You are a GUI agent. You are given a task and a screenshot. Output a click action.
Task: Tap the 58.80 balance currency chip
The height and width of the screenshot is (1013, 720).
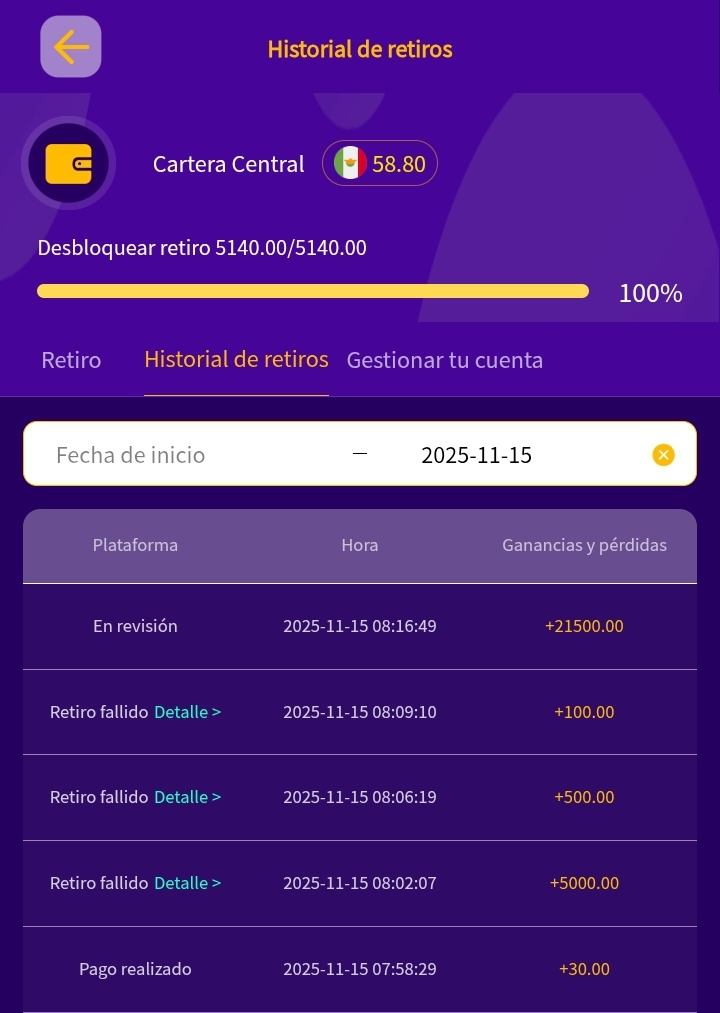pos(380,164)
